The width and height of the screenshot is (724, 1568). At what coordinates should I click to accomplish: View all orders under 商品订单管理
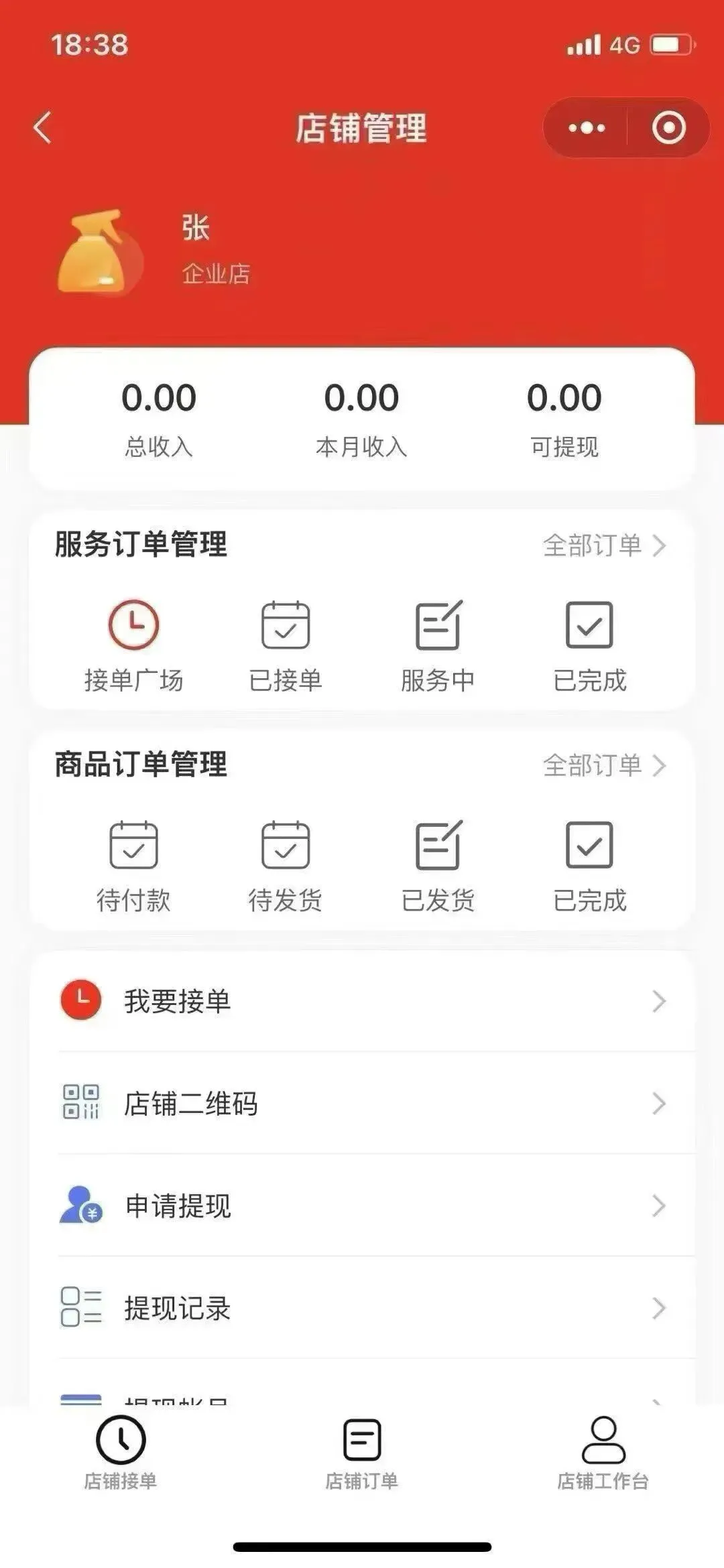point(604,765)
